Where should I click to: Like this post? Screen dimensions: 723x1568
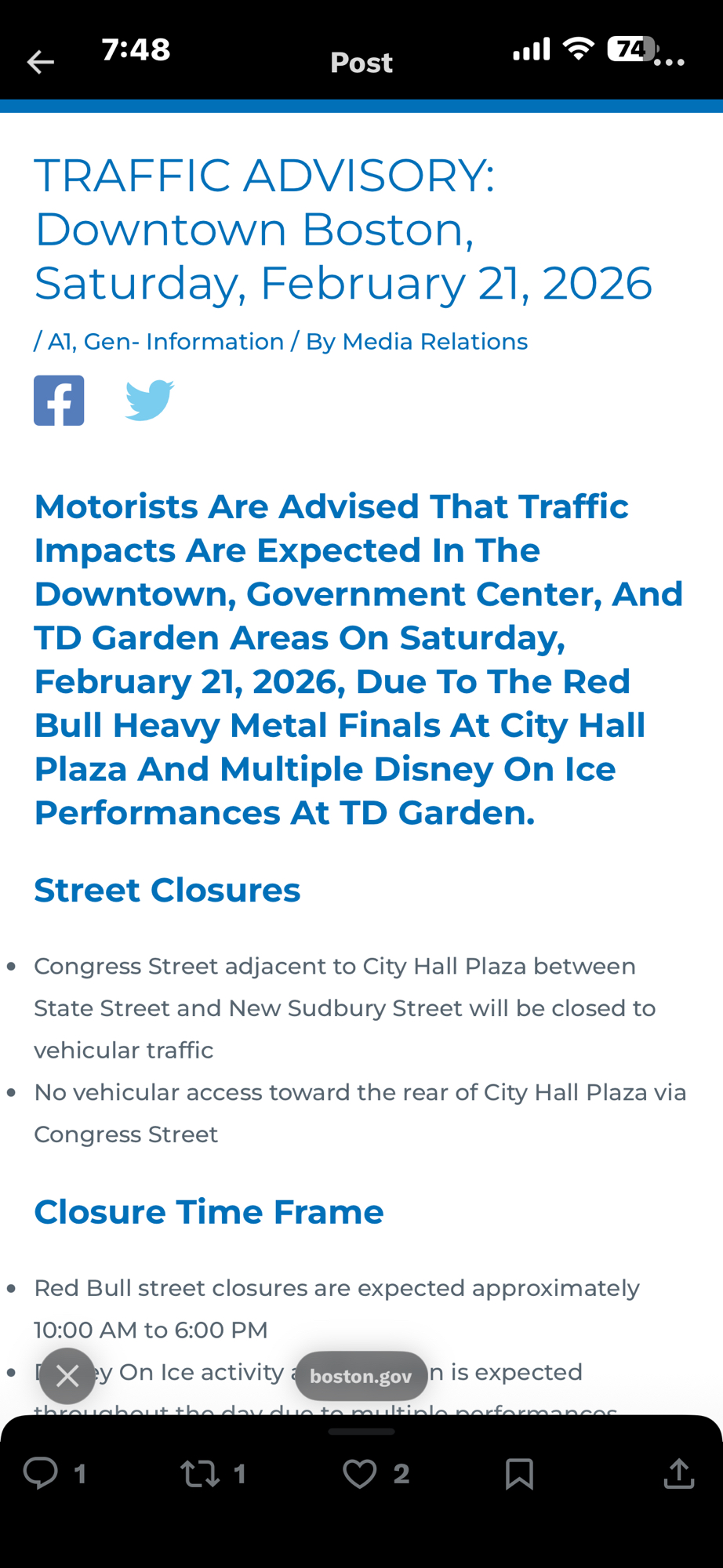(360, 1473)
